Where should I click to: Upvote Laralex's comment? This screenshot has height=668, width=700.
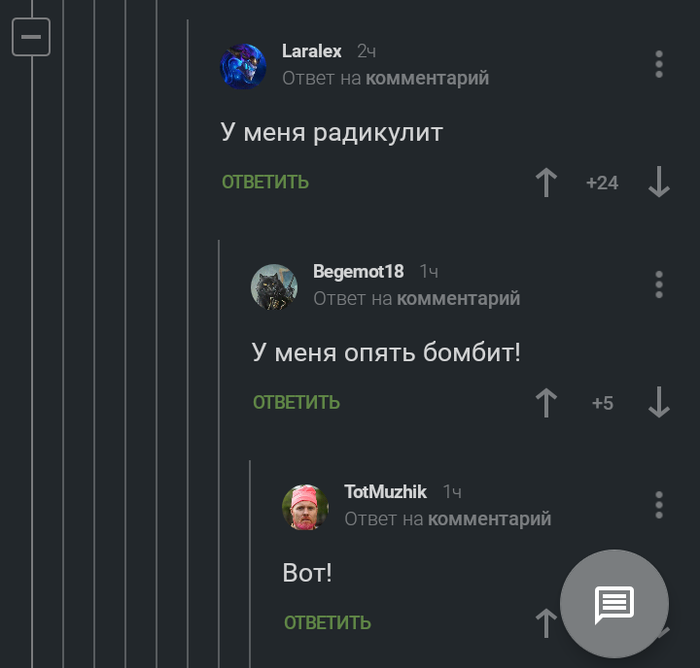point(546,182)
